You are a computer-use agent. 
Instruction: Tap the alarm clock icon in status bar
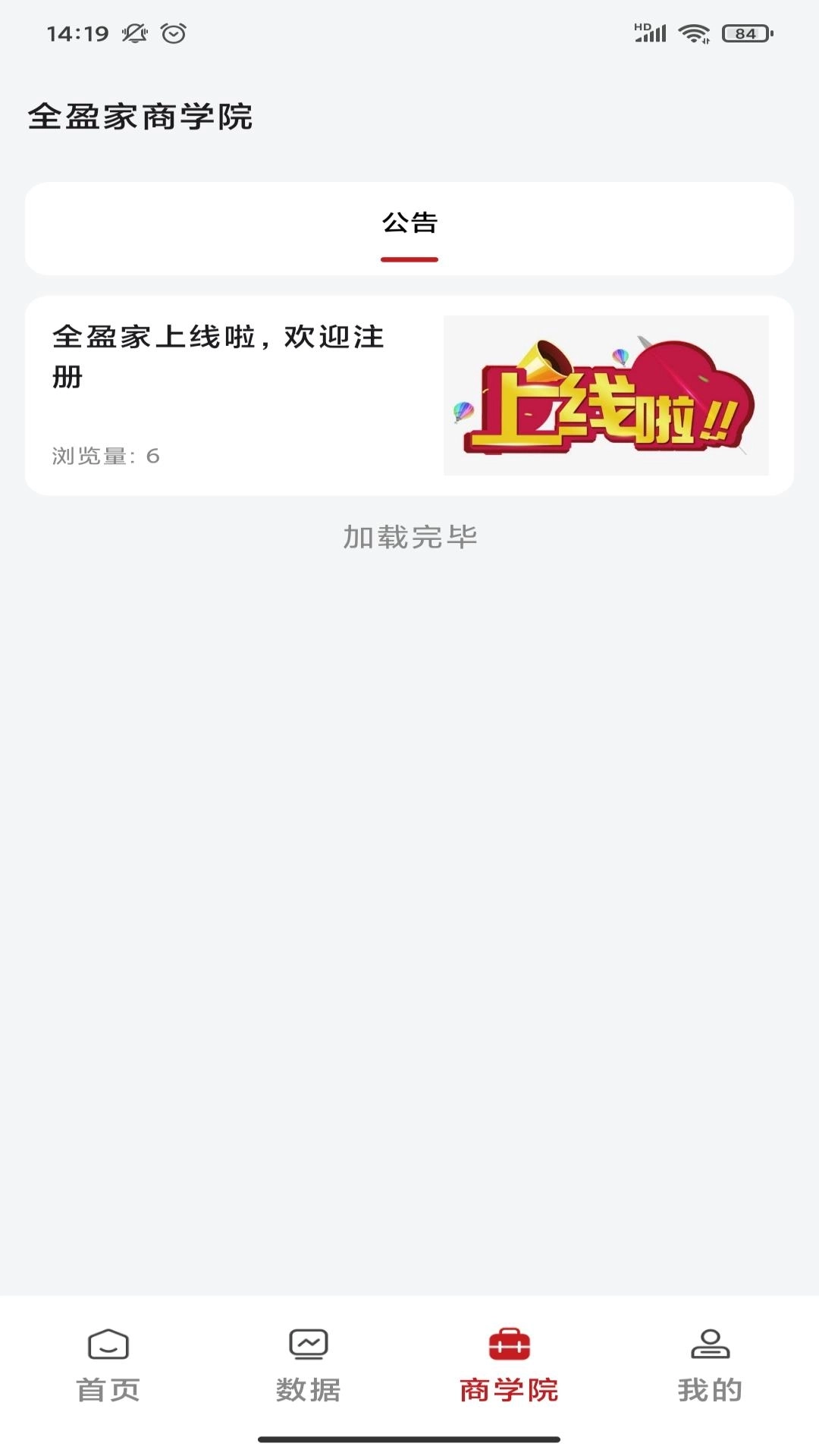tap(173, 33)
